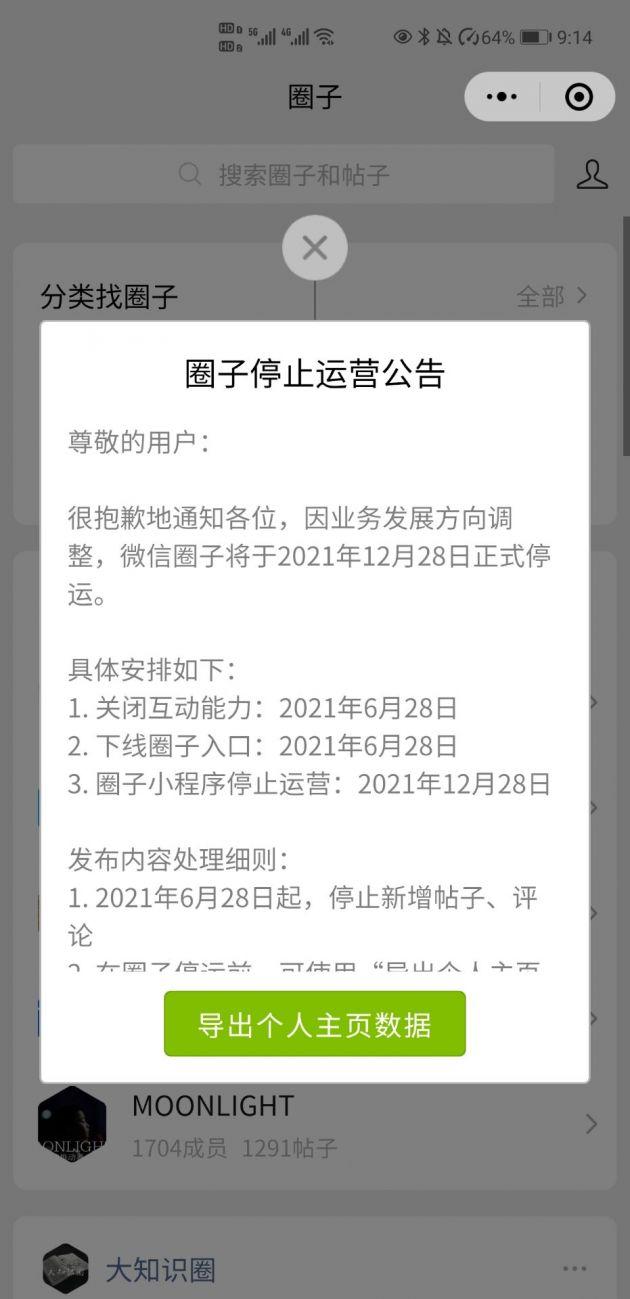
Task: Open the 大知识圈 post options menu
Action: [574, 1269]
